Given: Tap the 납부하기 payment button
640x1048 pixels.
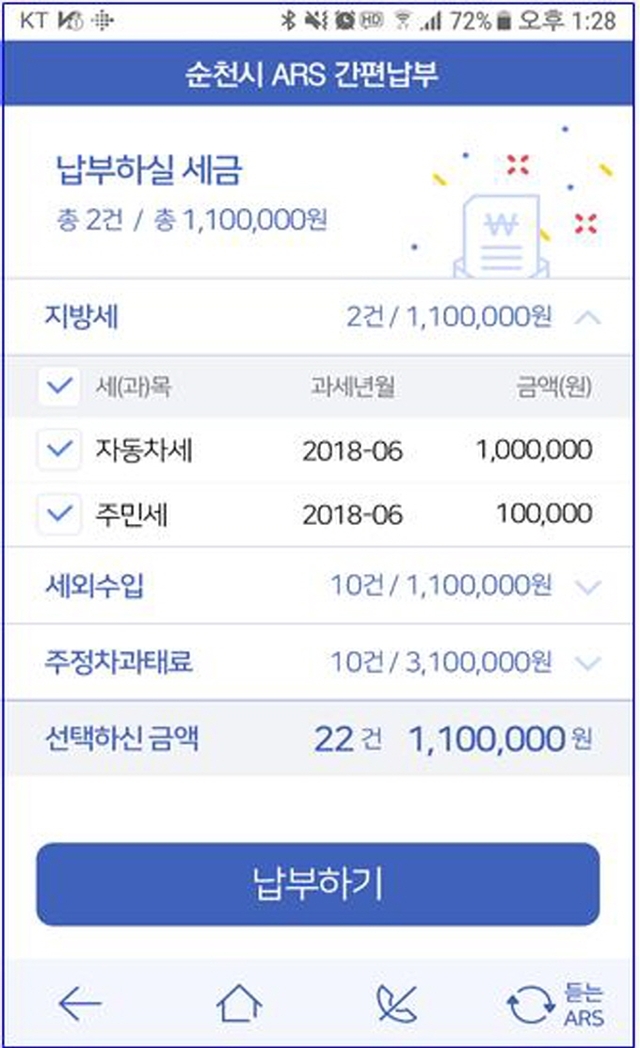Looking at the screenshot, I should pos(318,884).
